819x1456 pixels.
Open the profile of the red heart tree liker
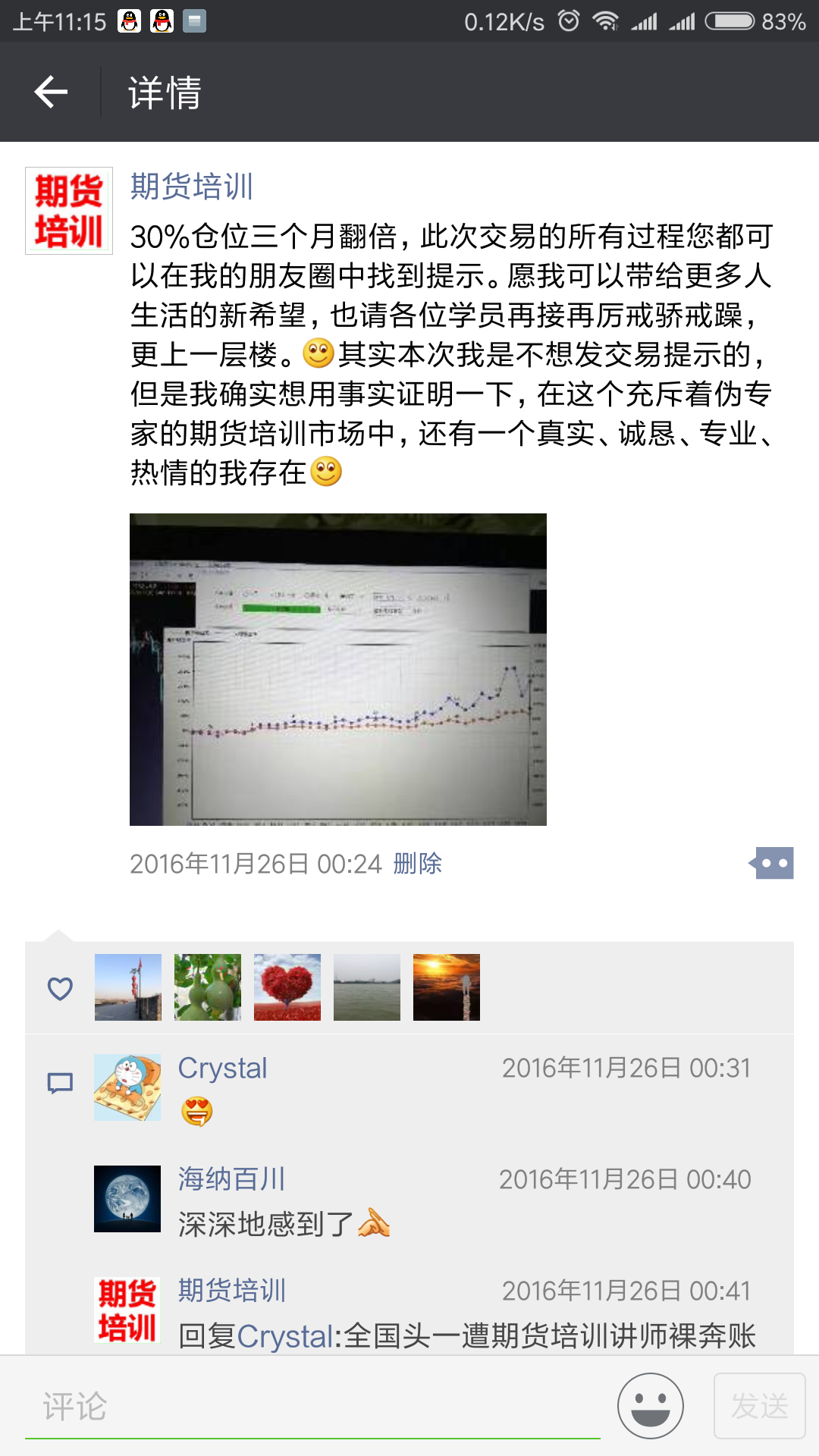[x=287, y=987]
